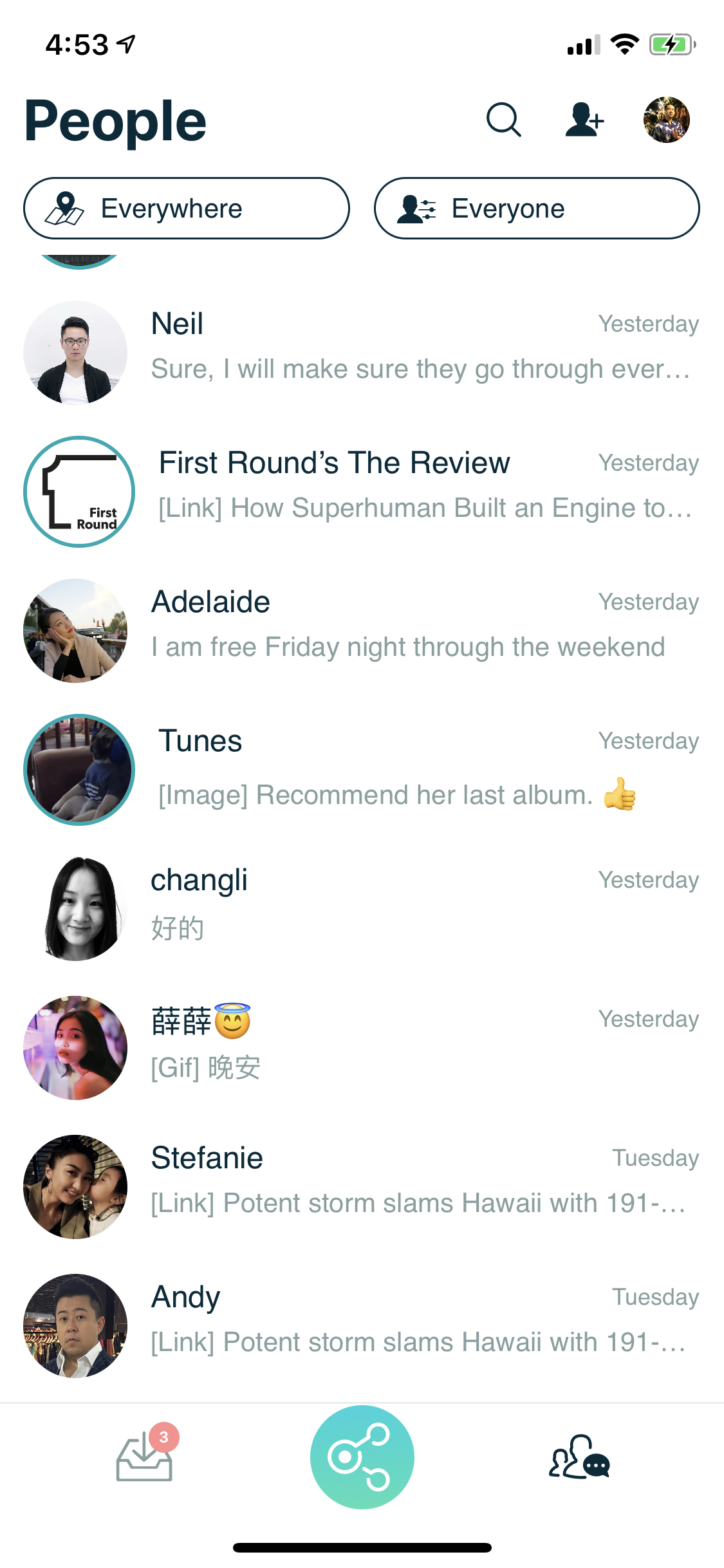724x1568 pixels.
Task: Switch to the people chat tab
Action: click(x=579, y=1457)
